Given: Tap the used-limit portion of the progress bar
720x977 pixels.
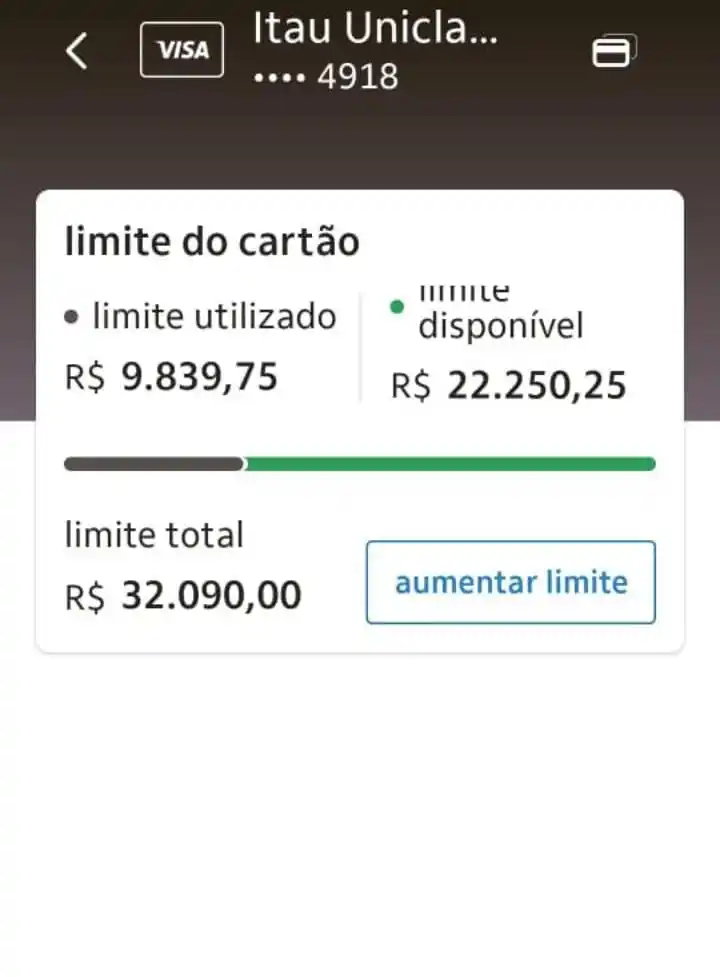Looking at the screenshot, I should (x=150, y=463).
